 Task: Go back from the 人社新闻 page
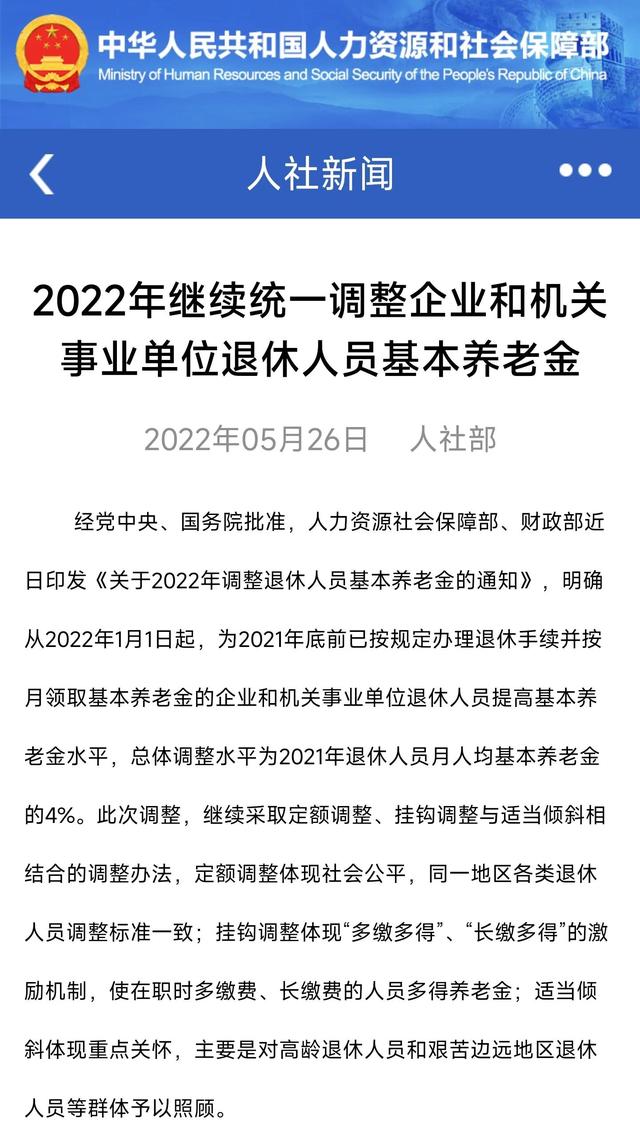[41, 174]
